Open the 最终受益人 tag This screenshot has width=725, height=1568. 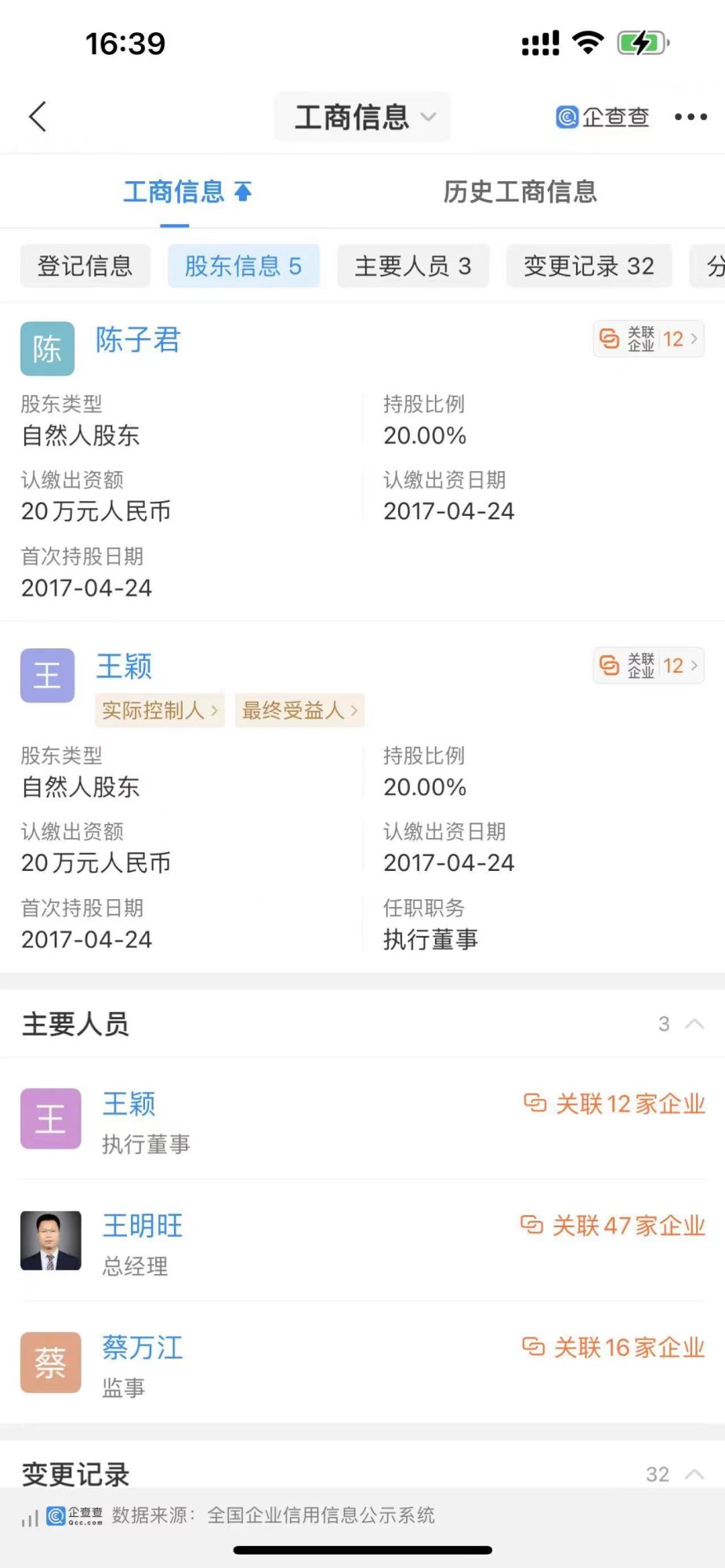tap(299, 710)
